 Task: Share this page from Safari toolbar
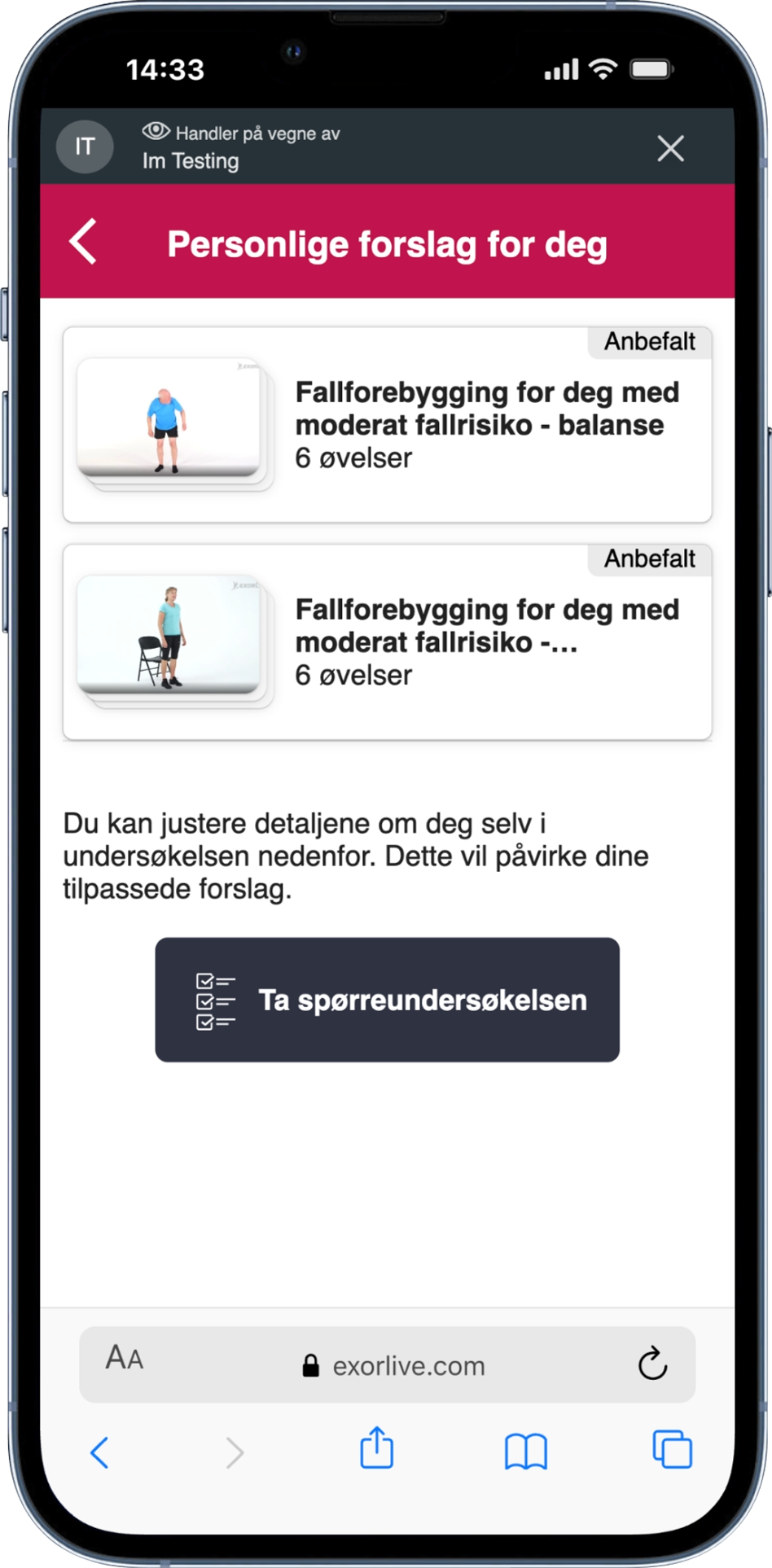(x=376, y=1449)
